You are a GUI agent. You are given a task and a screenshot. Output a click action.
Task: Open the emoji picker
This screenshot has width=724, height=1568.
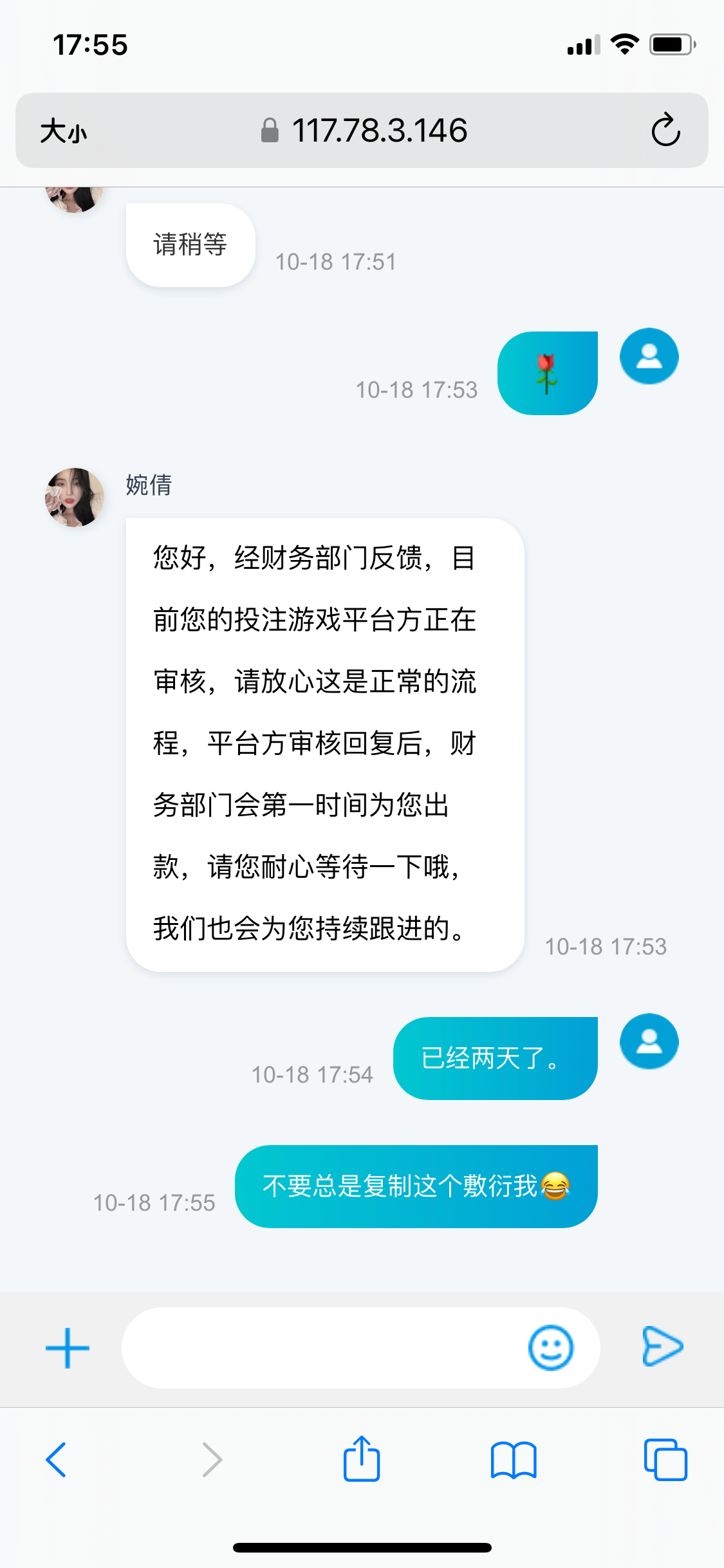tap(550, 1348)
